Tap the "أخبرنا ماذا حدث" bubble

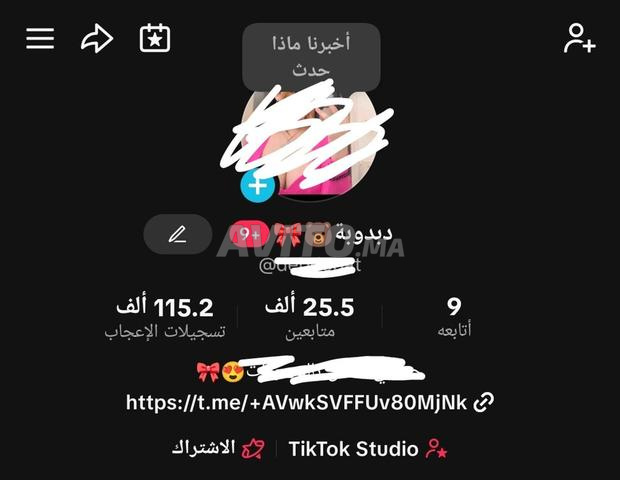click(x=311, y=57)
